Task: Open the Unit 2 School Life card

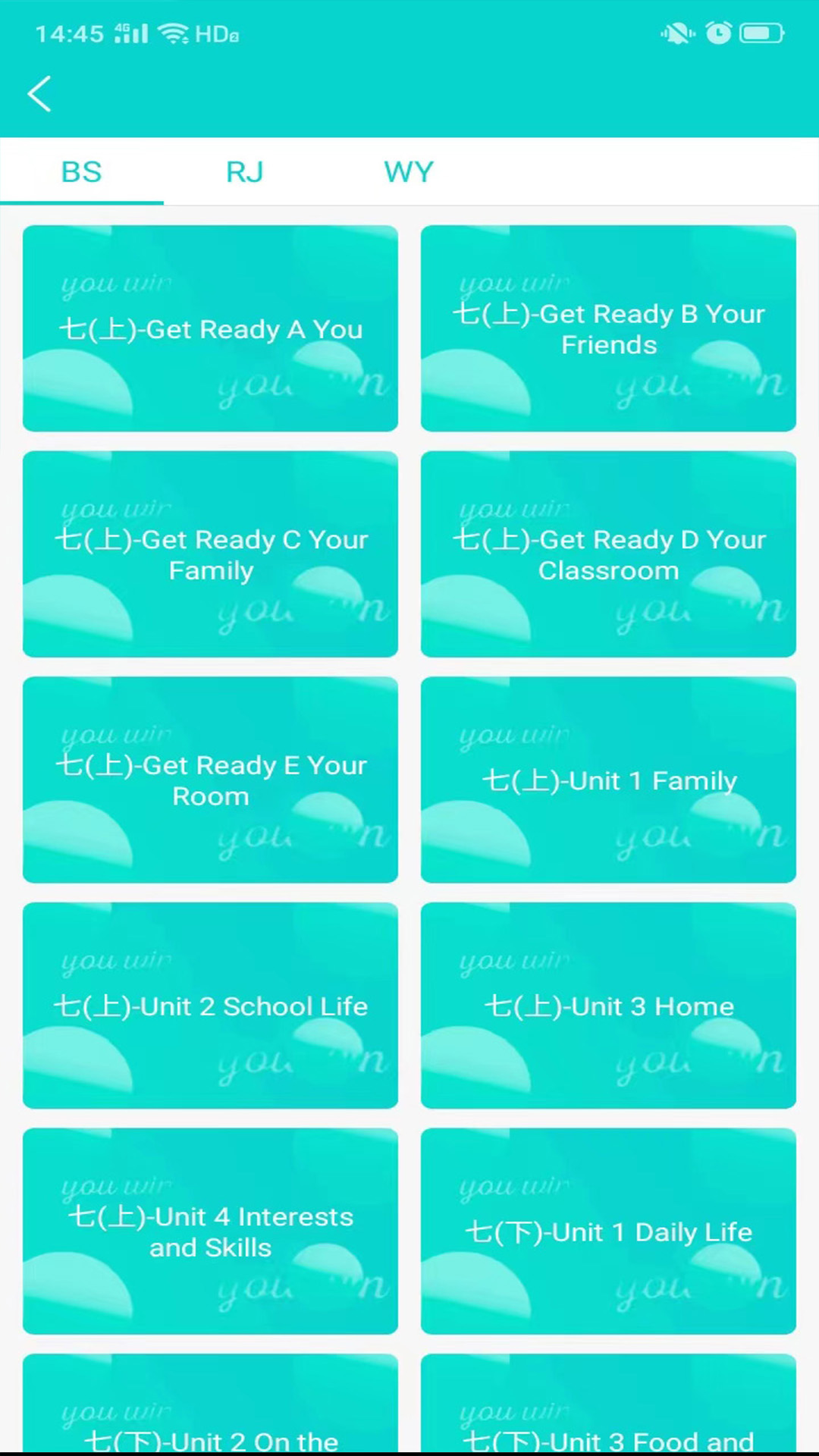Action: point(210,1006)
